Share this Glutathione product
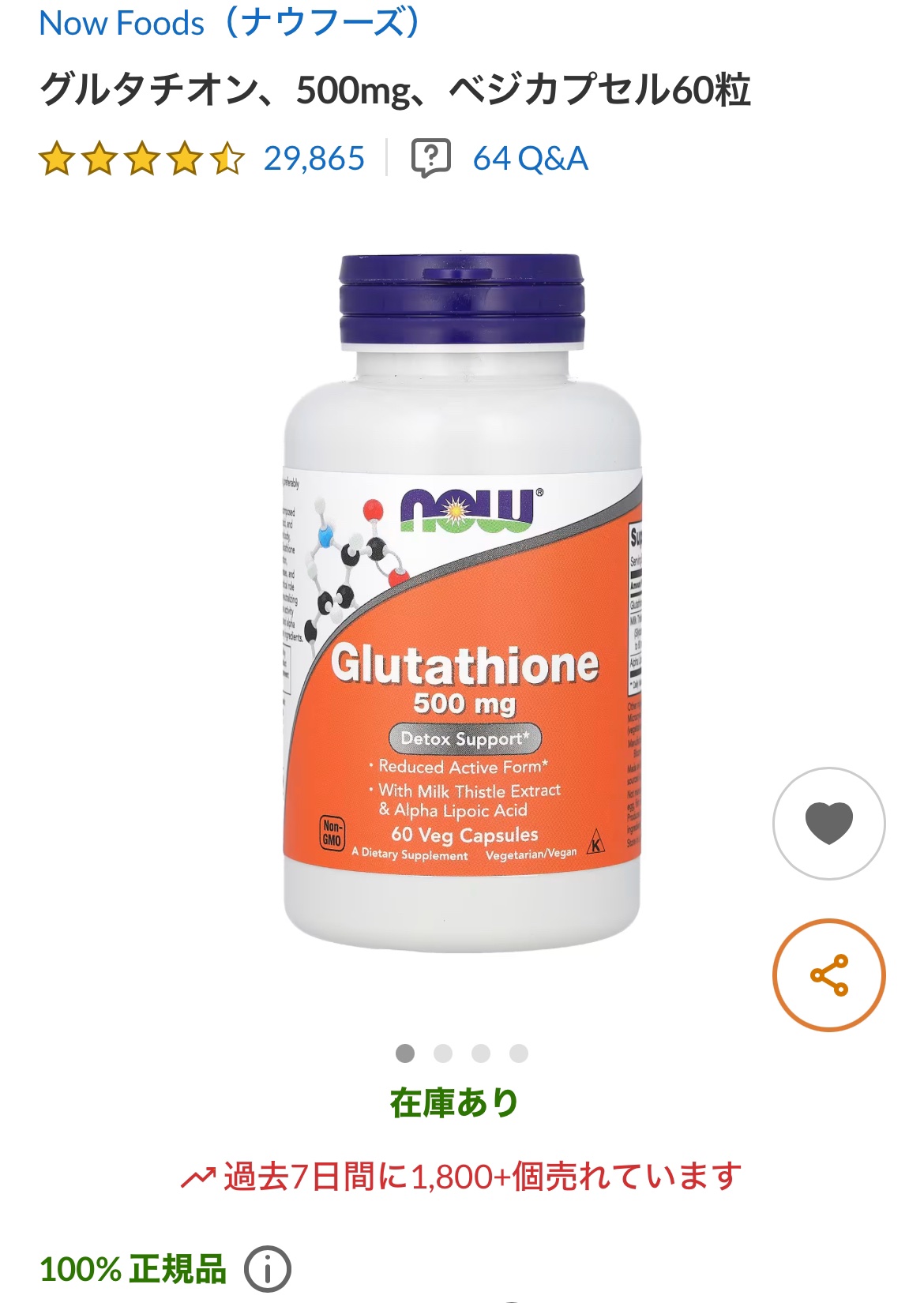This screenshot has height=1303, width=924. pos(828,974)
